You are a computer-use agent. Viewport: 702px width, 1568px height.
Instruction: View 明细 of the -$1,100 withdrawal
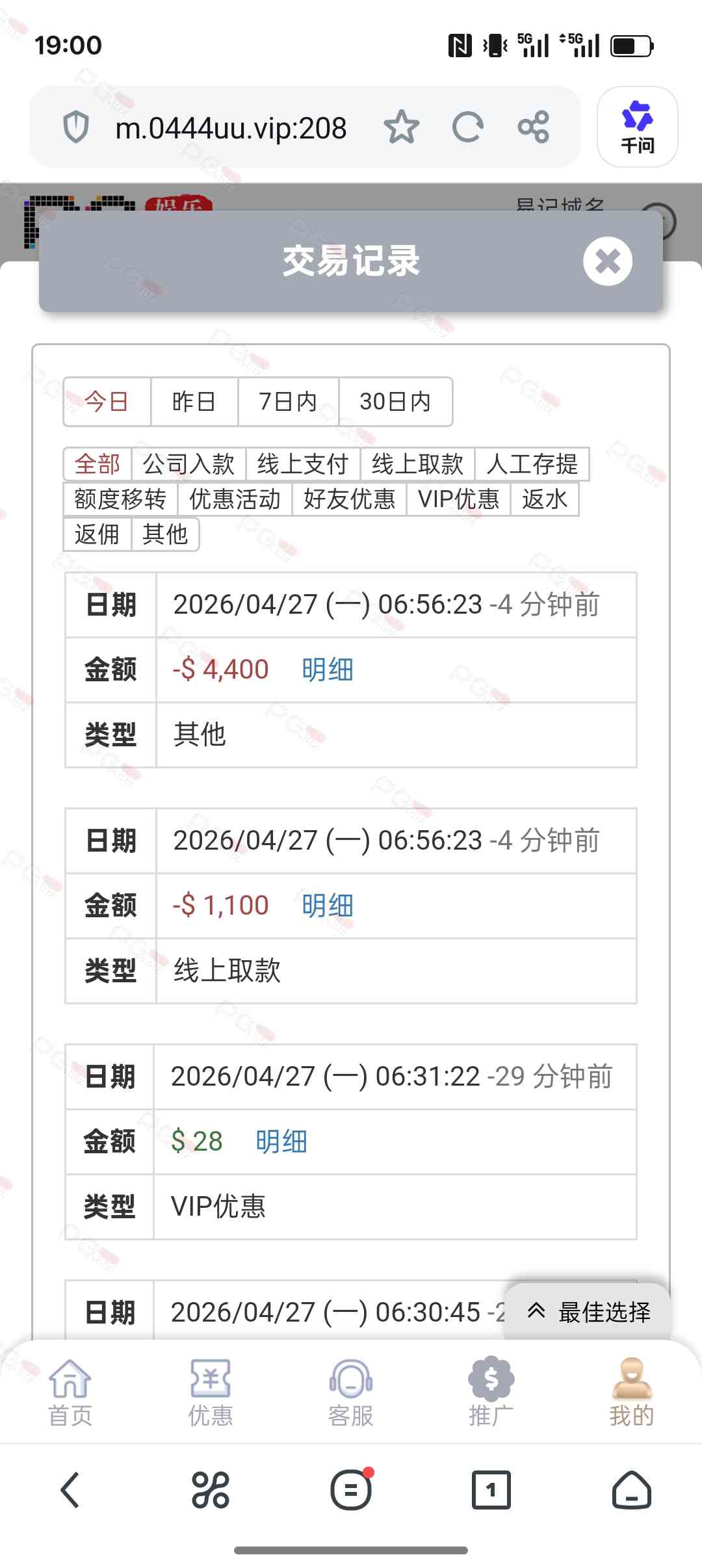click(328, 906)
